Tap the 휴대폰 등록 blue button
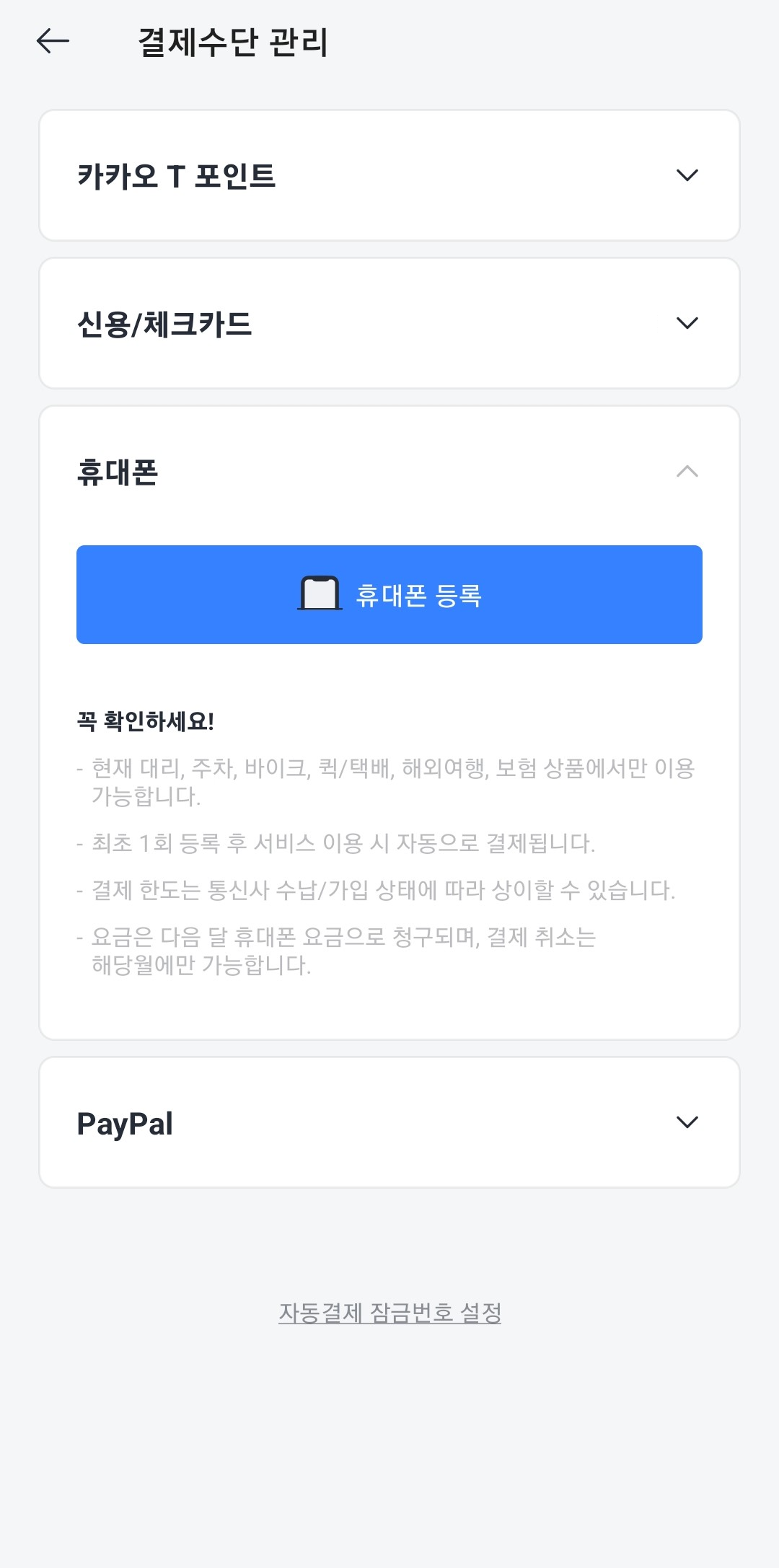Viewport: 779px width, 1568px height. 388,594
